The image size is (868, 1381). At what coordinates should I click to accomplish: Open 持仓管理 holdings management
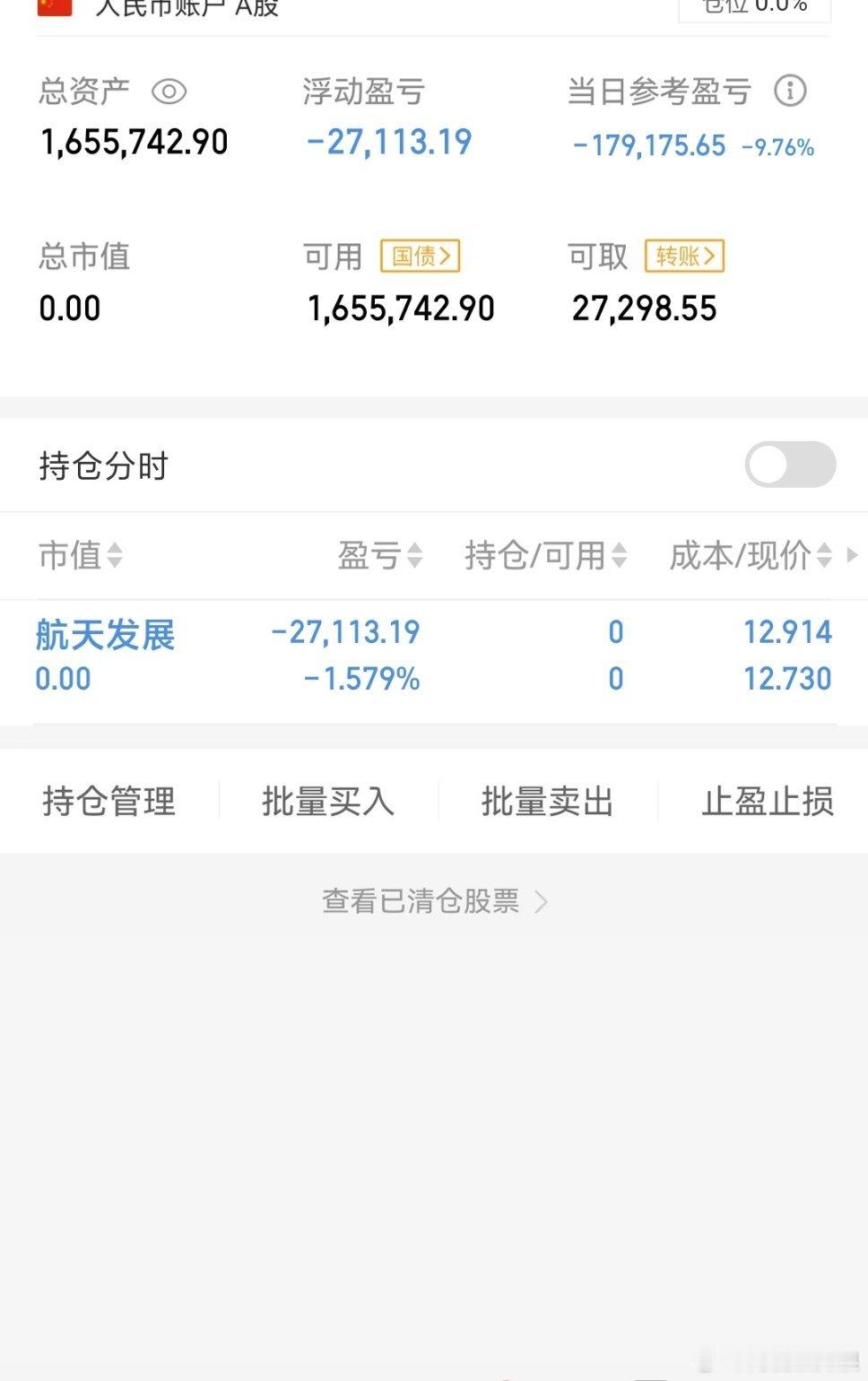pos(108,801)
